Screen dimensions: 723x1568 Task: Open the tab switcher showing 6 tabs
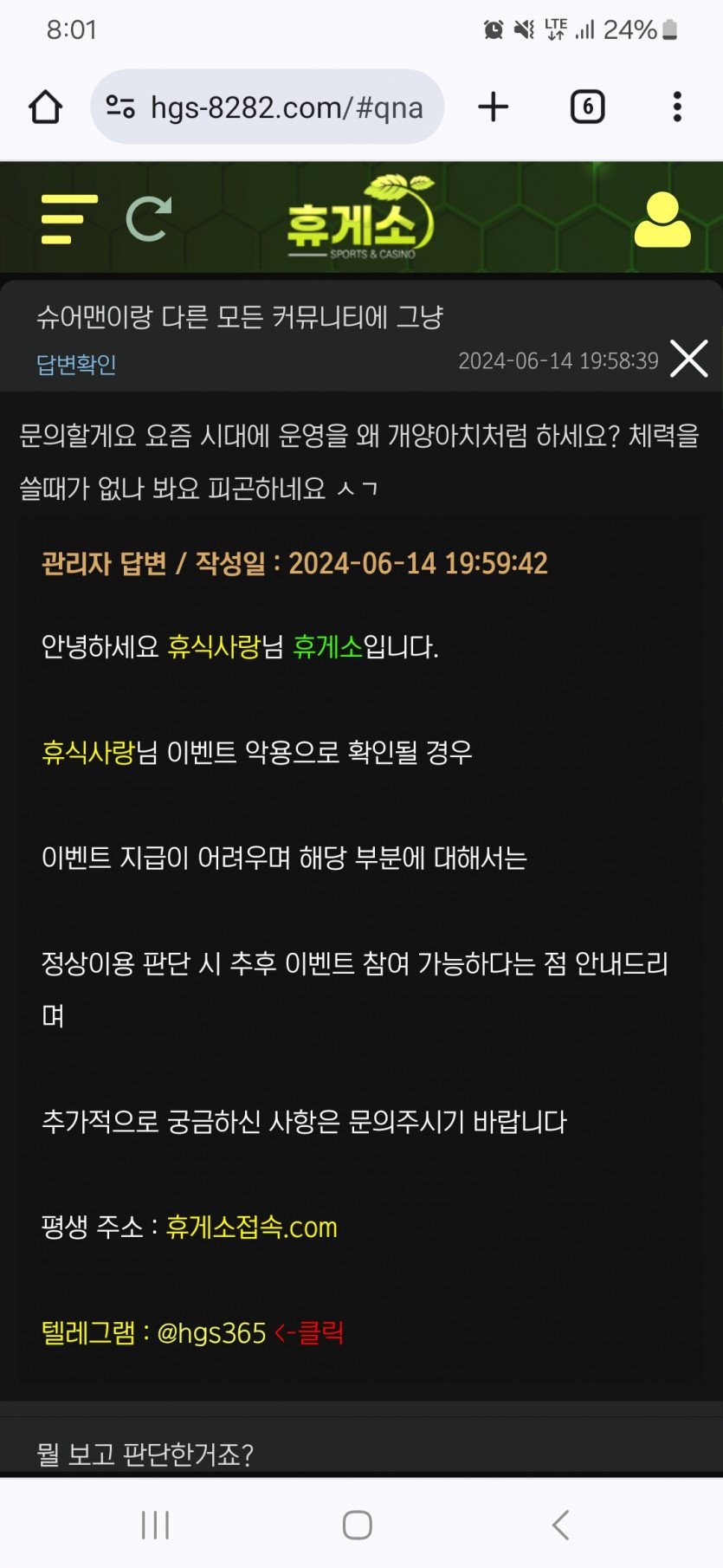pyautogui.click(x=587, y=107)
